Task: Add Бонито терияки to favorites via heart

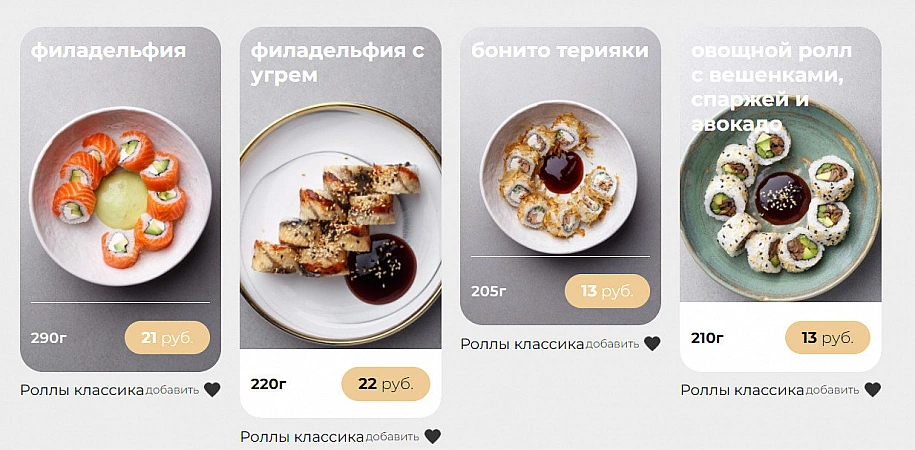Action: point(652,343)
